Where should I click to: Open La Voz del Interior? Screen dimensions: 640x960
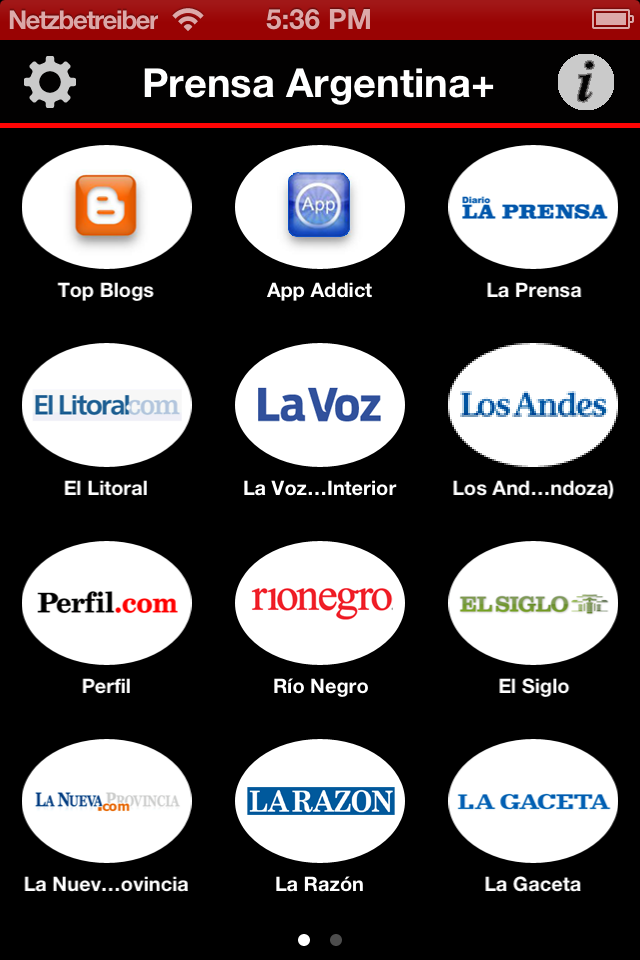(x=319, y=405)
